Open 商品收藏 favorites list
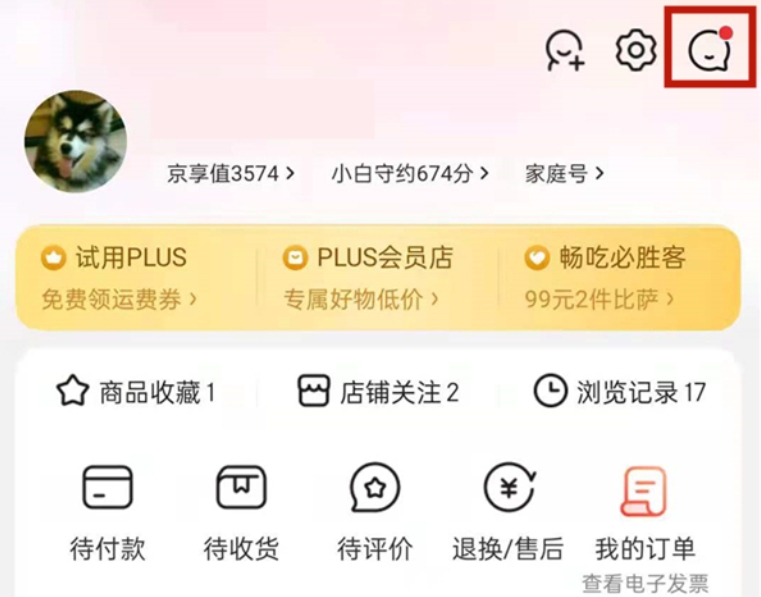The image size is (761, 597). pyautogui.click(x=136, y=393)
